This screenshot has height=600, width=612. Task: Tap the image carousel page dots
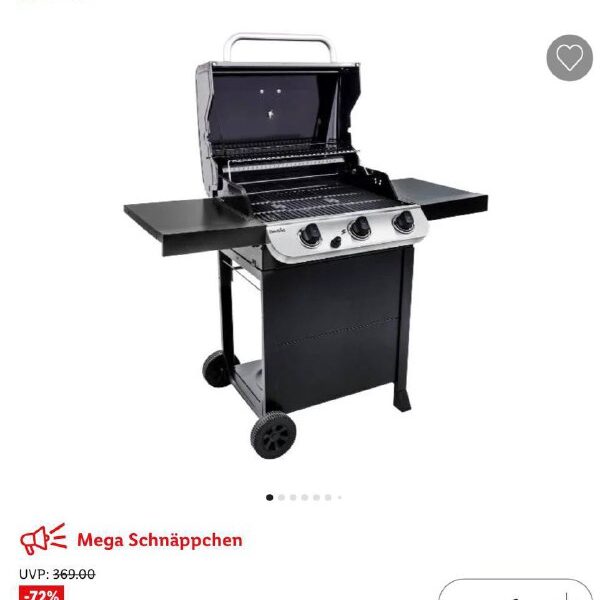[x=305, y=497]
